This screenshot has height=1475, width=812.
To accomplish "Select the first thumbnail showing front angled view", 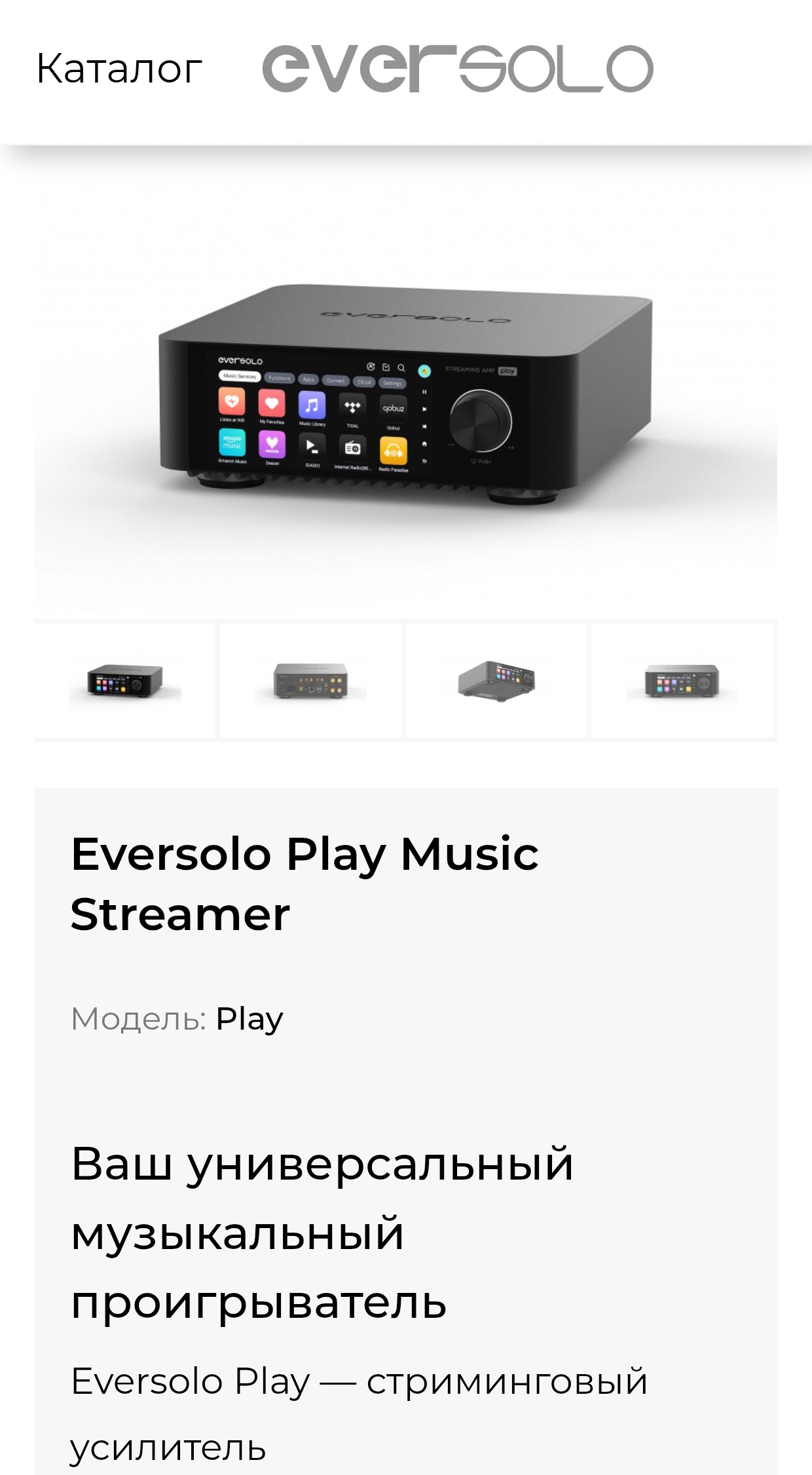I will click(125, 681).
